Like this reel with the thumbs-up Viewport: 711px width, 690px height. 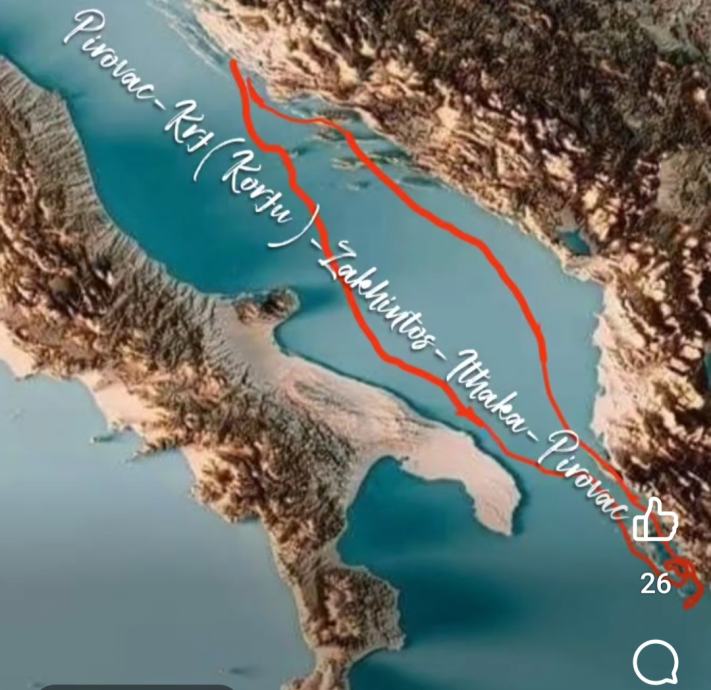pyautogui.click(x=656, y=520)
